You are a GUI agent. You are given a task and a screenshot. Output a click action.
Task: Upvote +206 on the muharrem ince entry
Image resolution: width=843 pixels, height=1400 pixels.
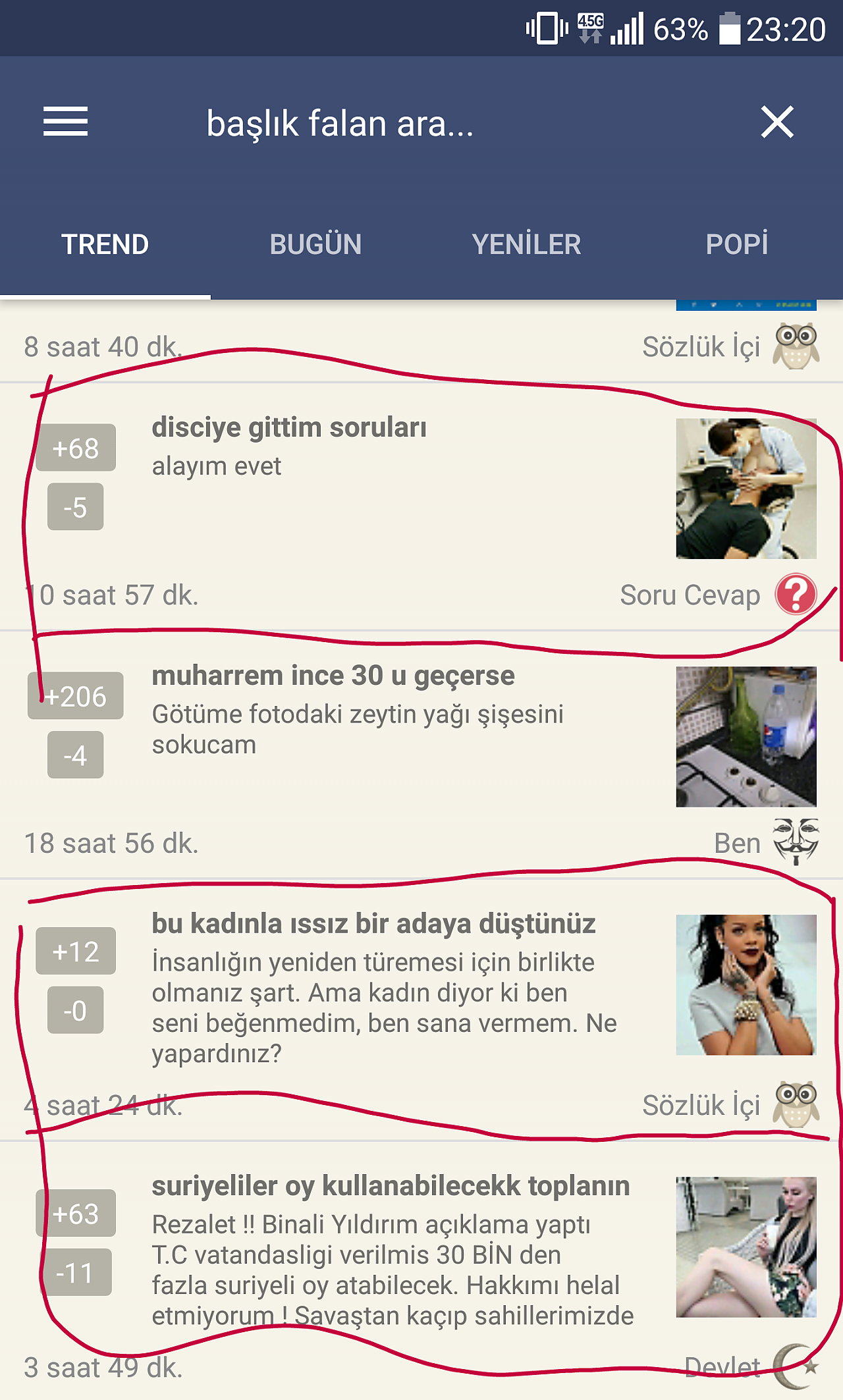(x=76, y=696)
